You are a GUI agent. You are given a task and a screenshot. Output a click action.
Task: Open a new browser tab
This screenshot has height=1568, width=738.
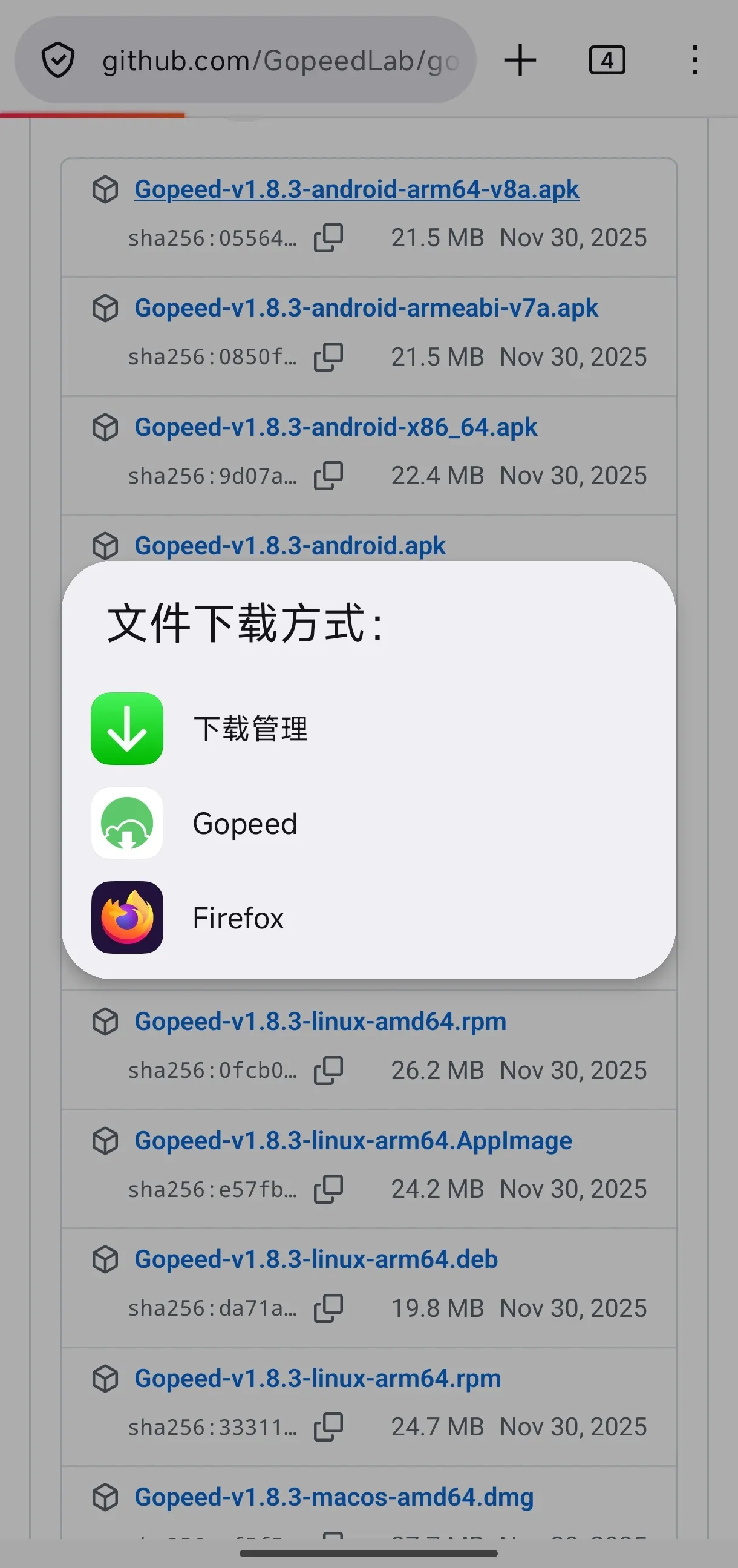click(x=520, y=61)
